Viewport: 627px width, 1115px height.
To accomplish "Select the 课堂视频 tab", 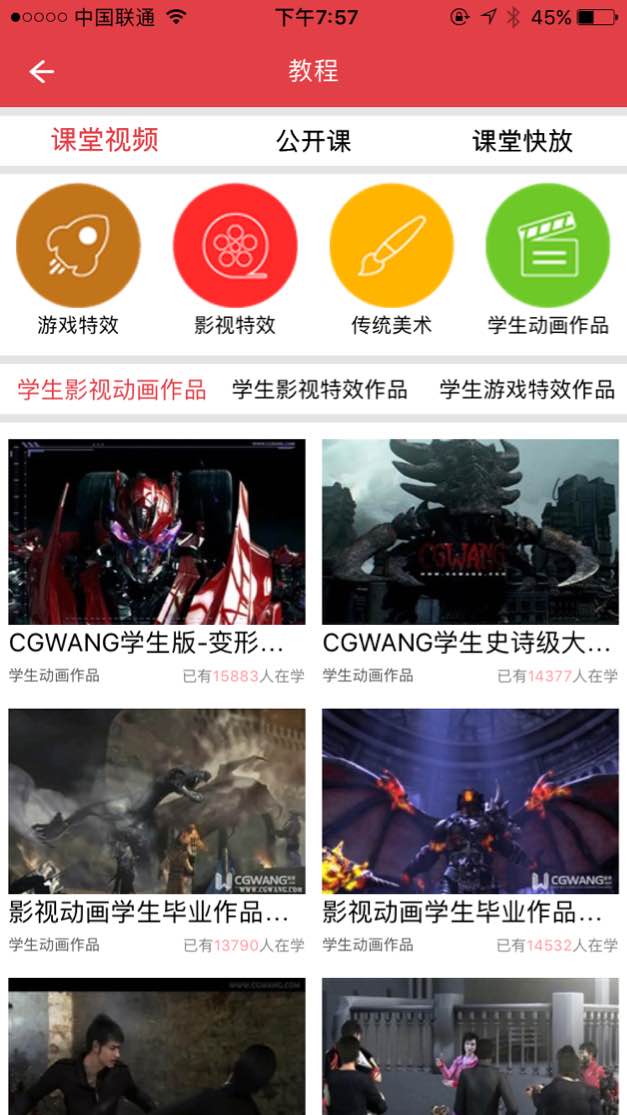I will point(105,140).
